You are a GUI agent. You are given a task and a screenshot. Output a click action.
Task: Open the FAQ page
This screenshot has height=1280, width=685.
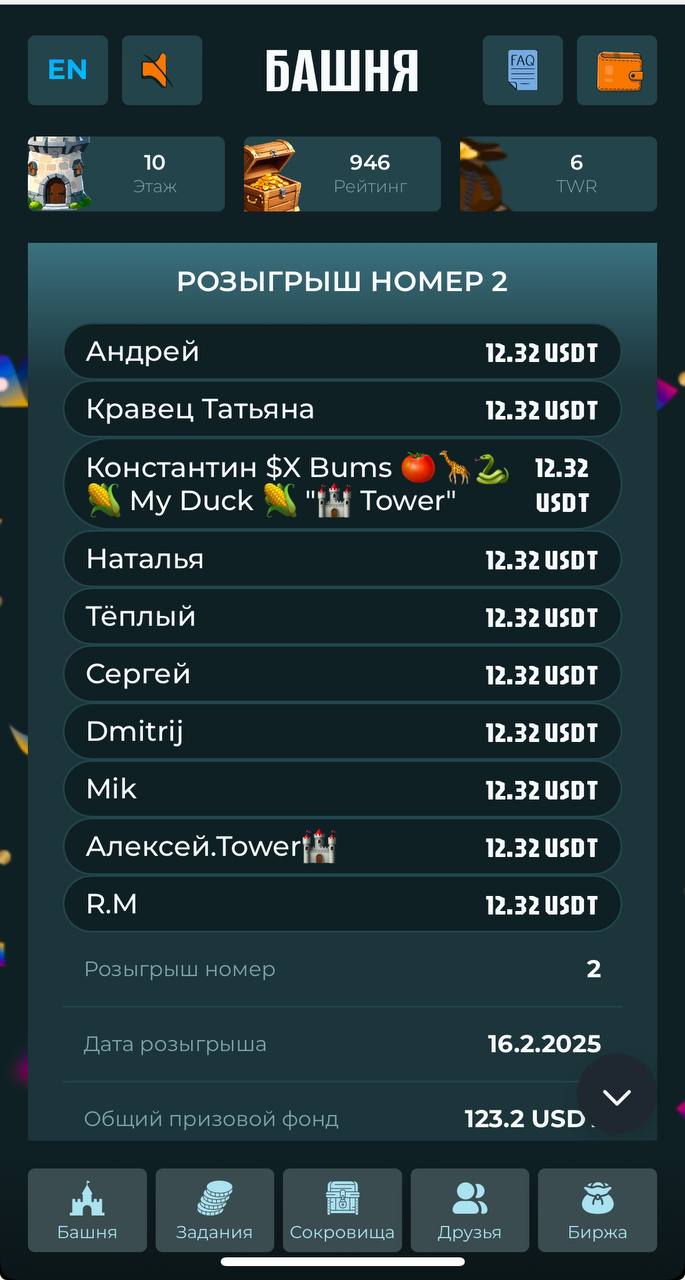522,70
